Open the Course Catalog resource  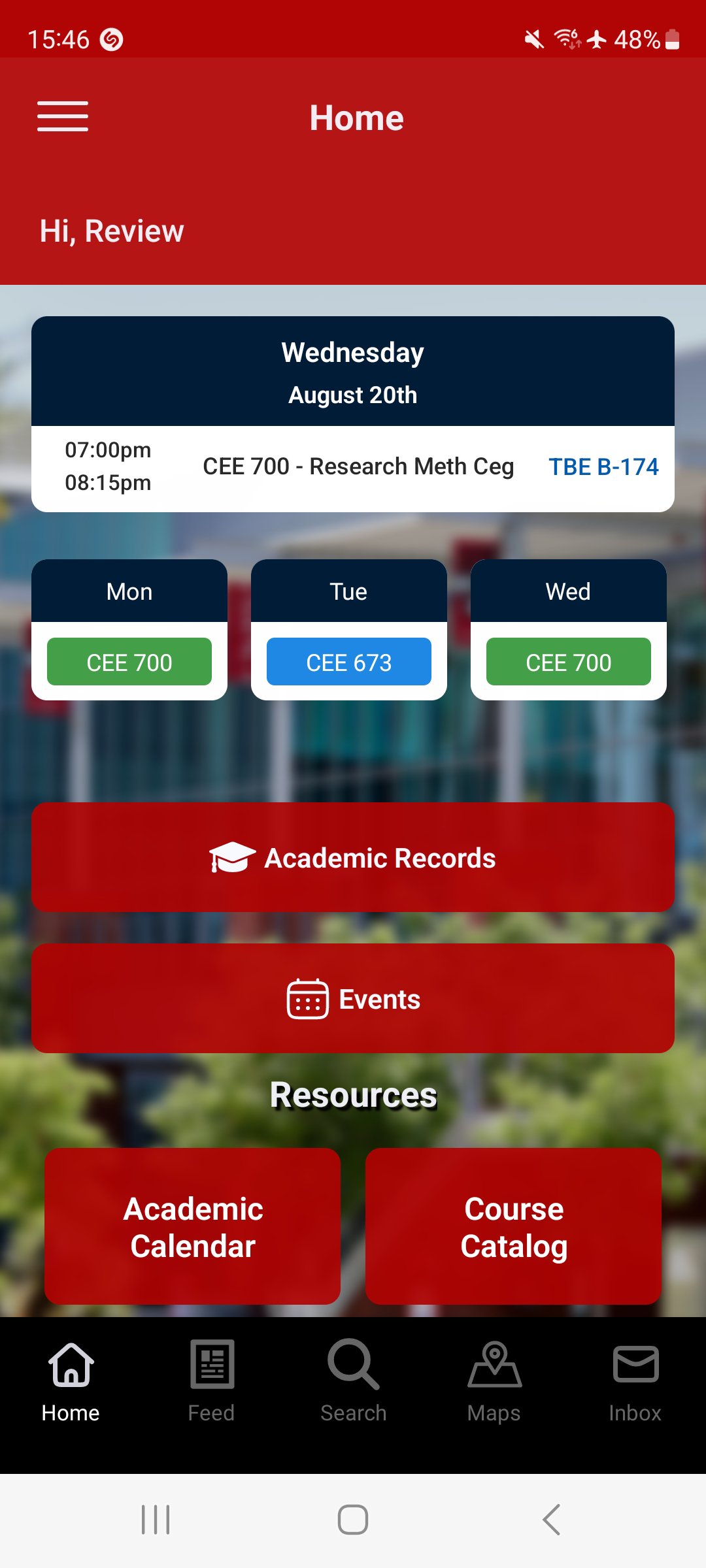(514, 1226)
